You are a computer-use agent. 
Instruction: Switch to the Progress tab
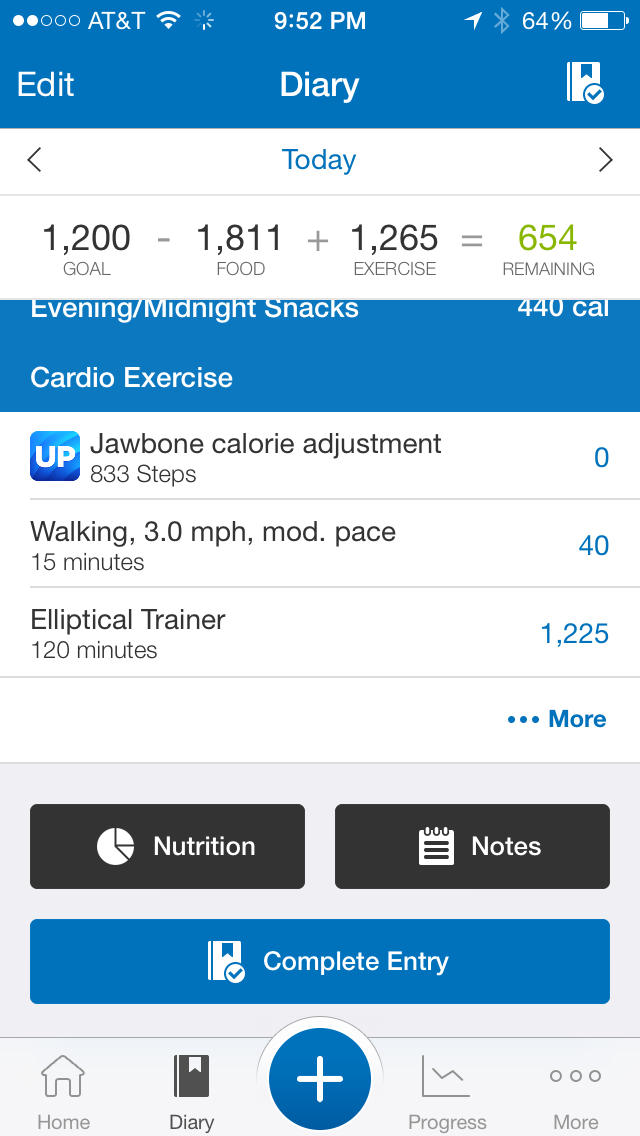coord(447,1093)
